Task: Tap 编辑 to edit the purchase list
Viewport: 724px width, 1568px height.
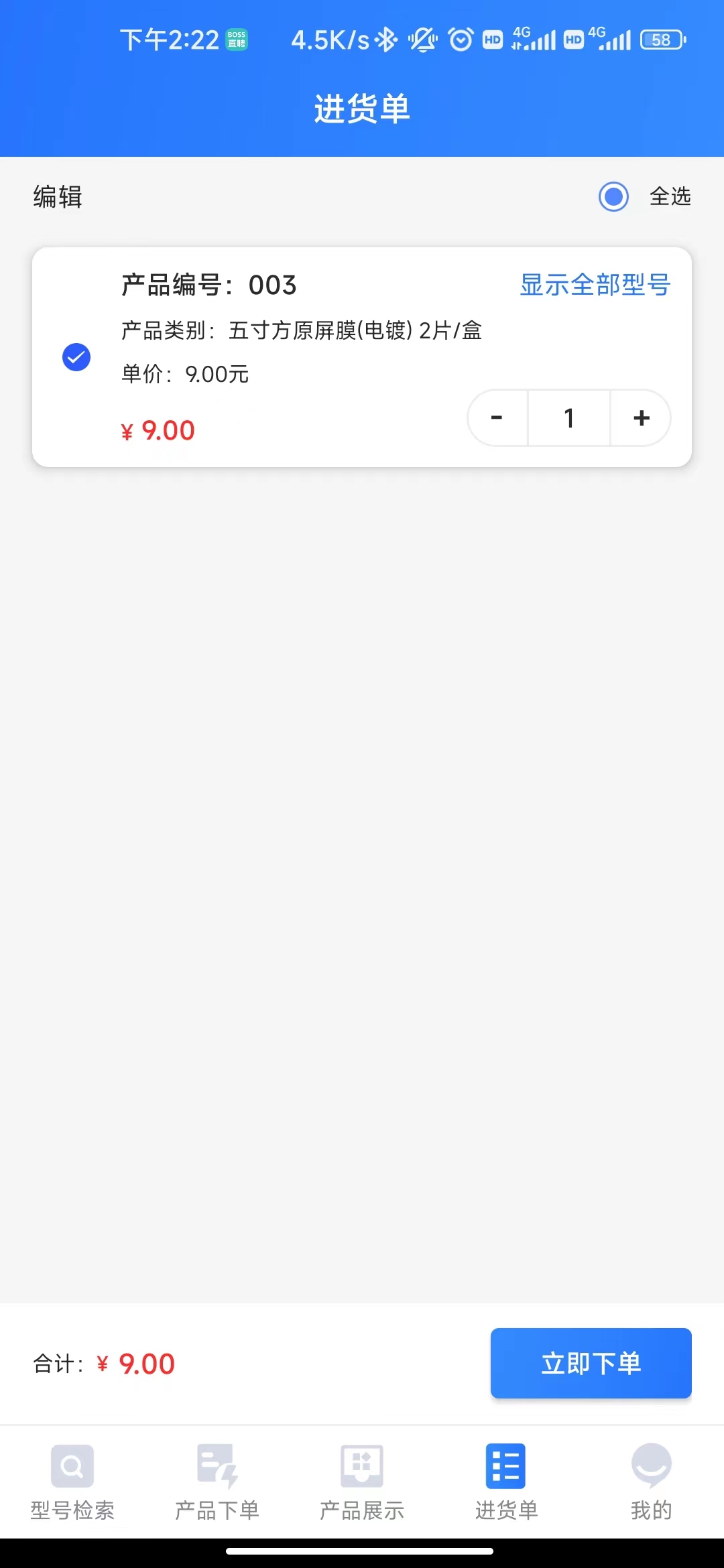Action: [x=58, y=197]
